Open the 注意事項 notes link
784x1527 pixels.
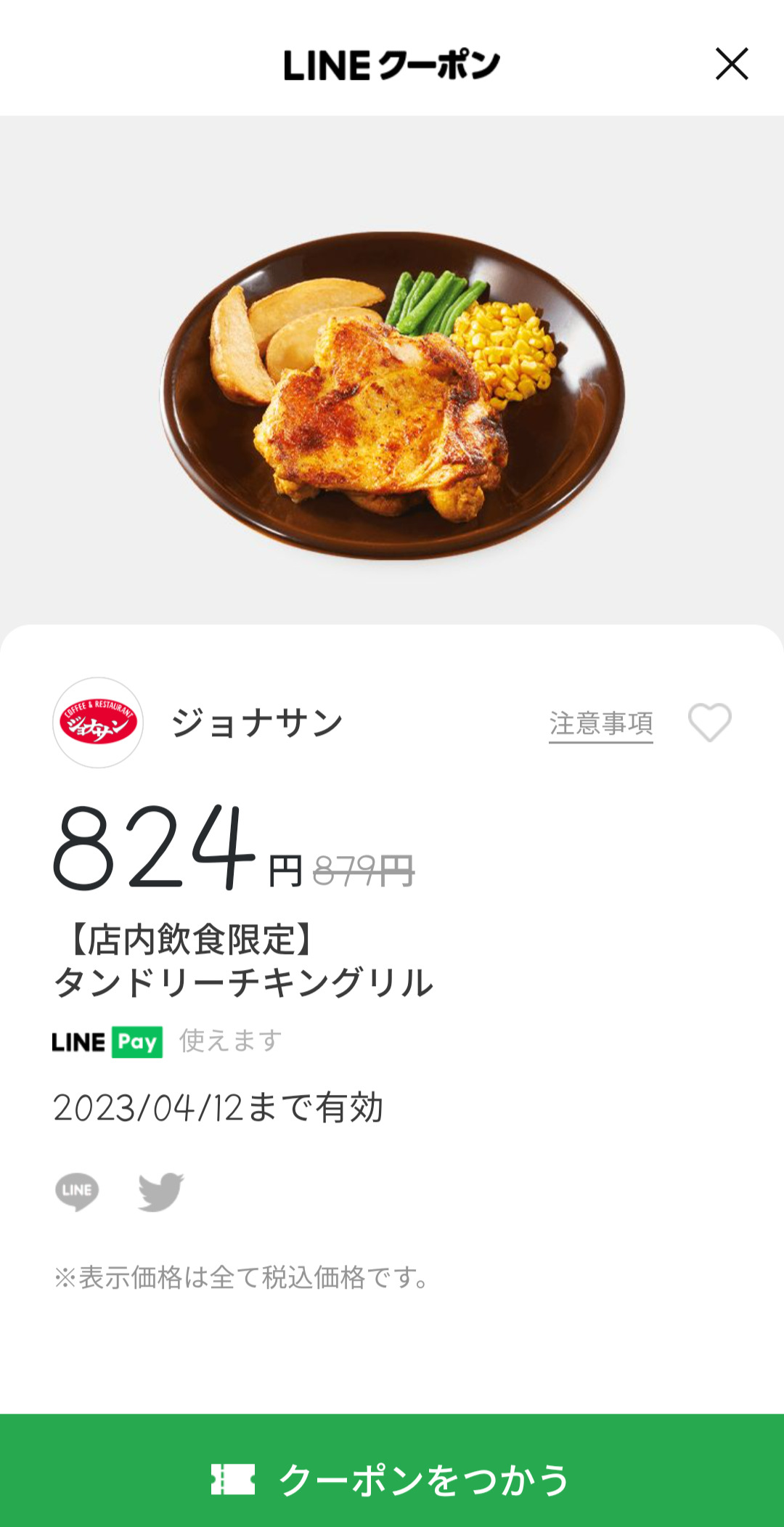pyautogui.click(x=600, y=723)
